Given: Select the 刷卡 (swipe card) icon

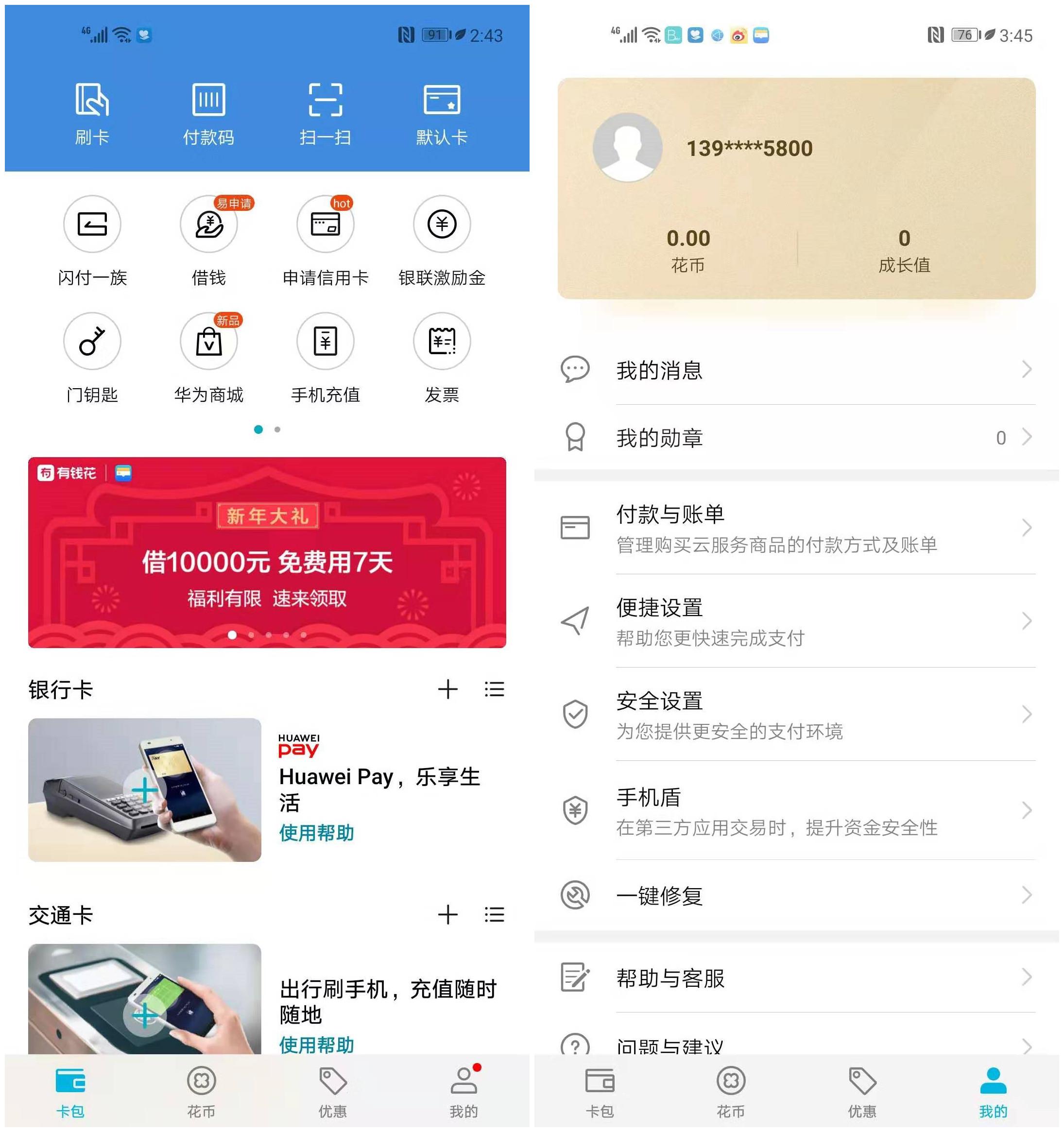Looking at the screenshot, I should tap(93, 111).
